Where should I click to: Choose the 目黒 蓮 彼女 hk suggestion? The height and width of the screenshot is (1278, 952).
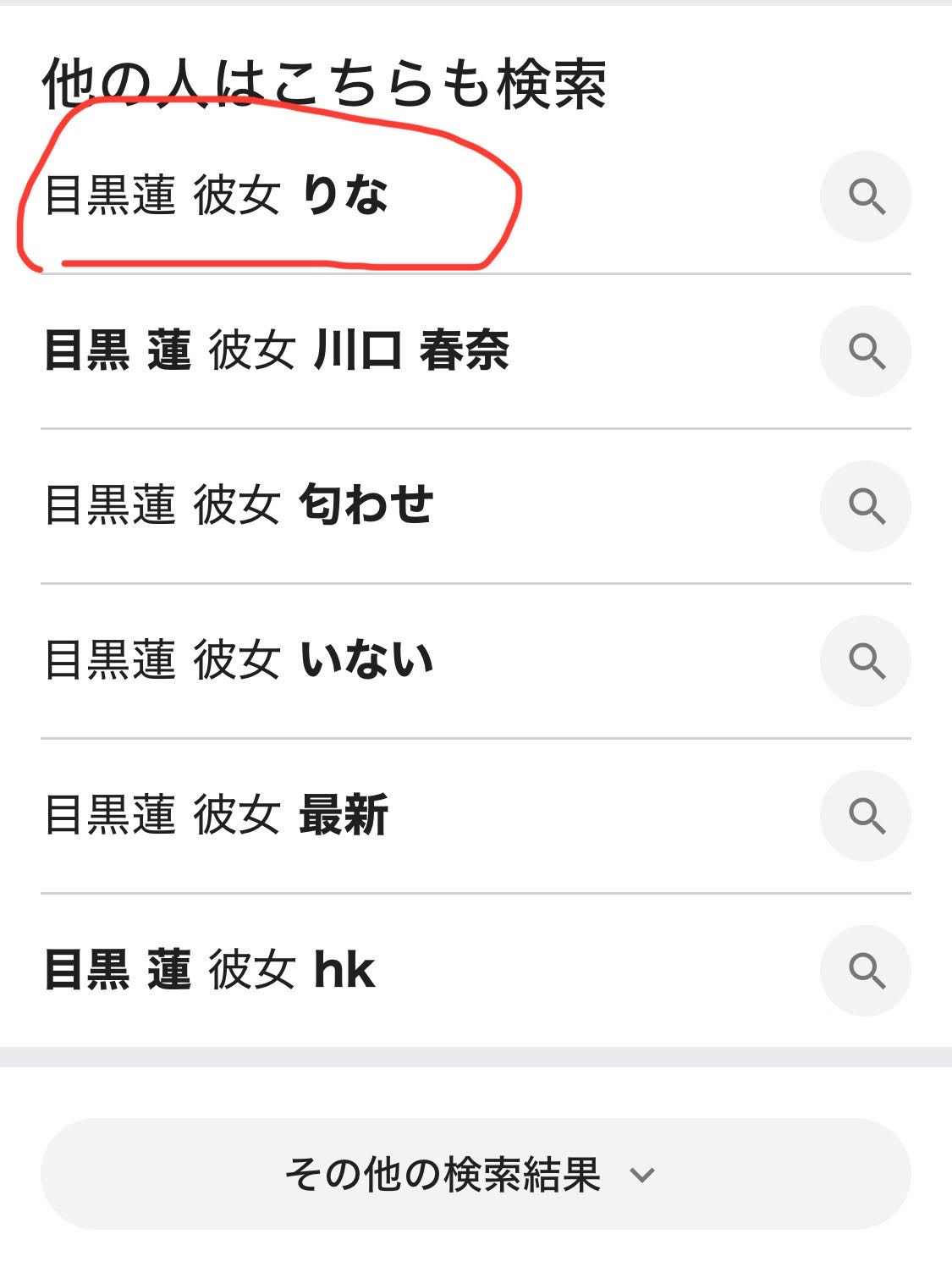coord(209,970)
